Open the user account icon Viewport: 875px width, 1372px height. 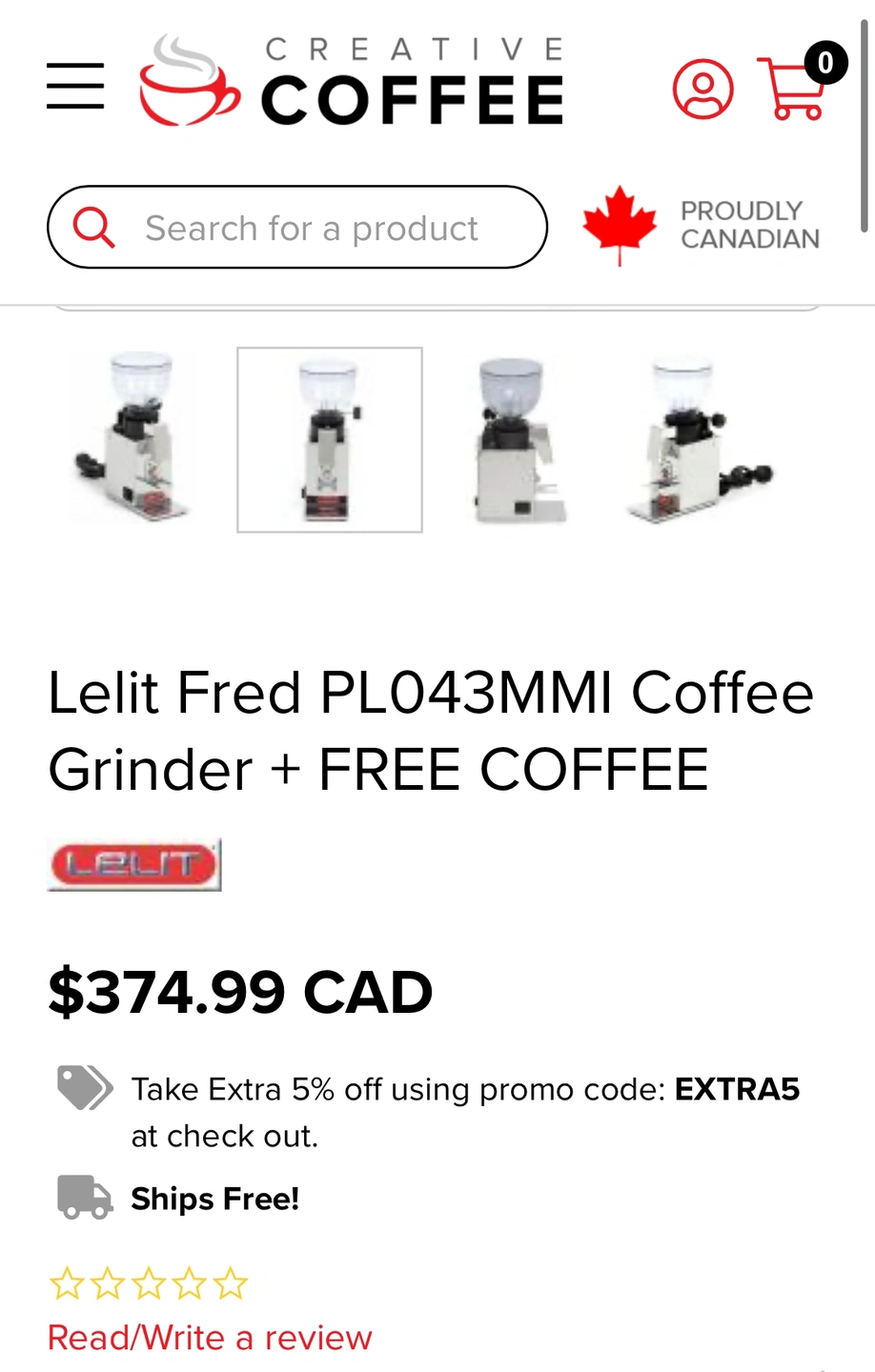click(x=702, y=90)
